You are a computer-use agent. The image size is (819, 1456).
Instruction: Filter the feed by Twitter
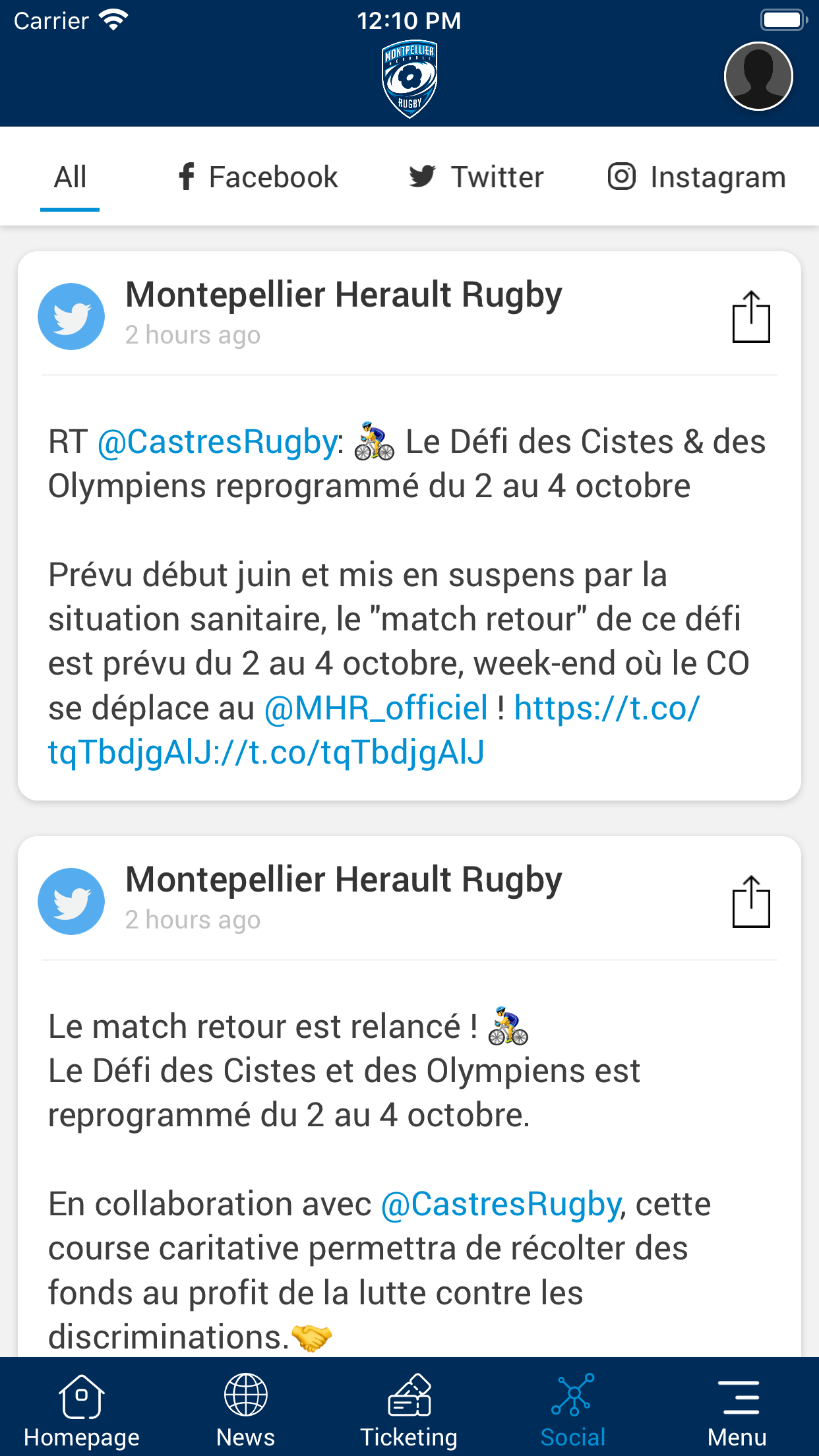(x=476, y=177)
